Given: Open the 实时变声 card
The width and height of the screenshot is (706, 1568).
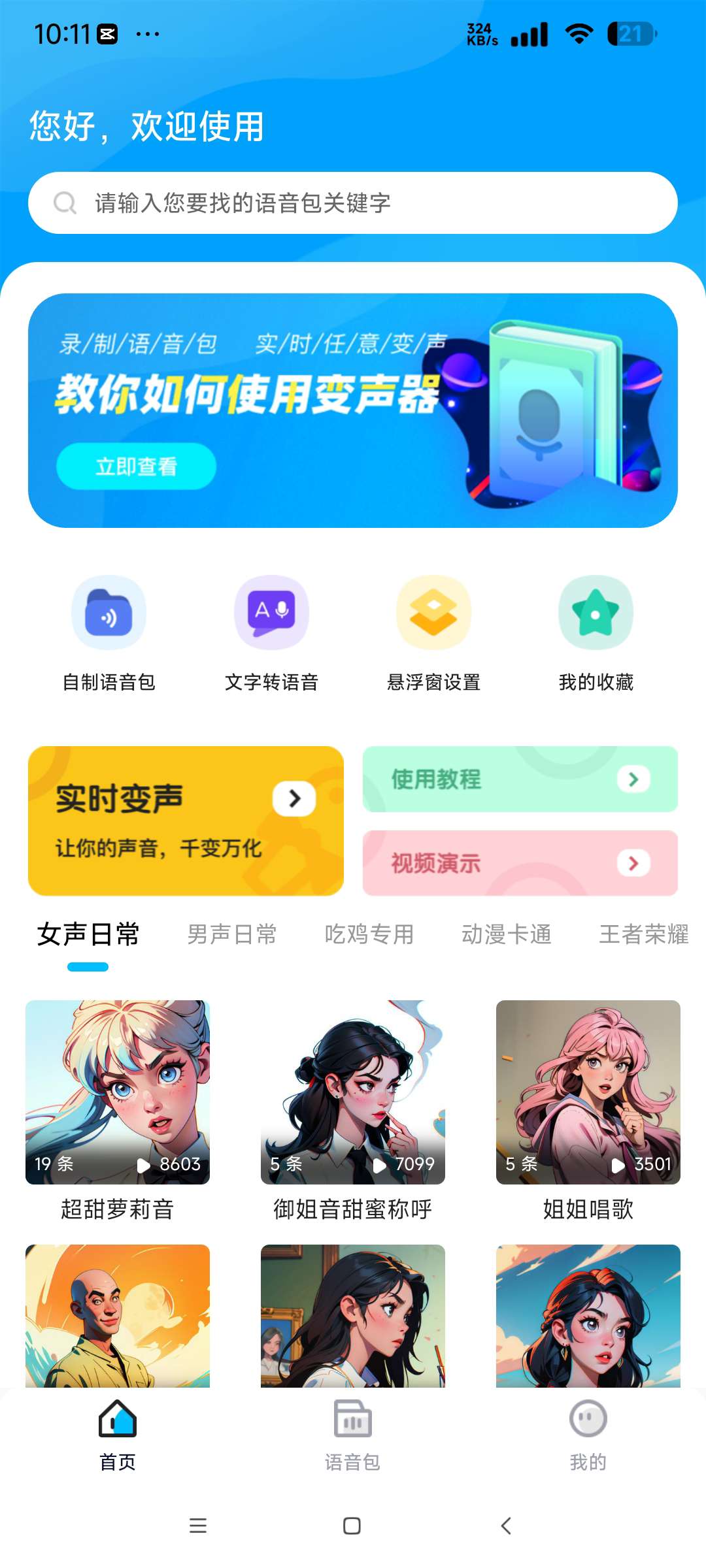Looking at the screenshot, I should tap(186, 821).
